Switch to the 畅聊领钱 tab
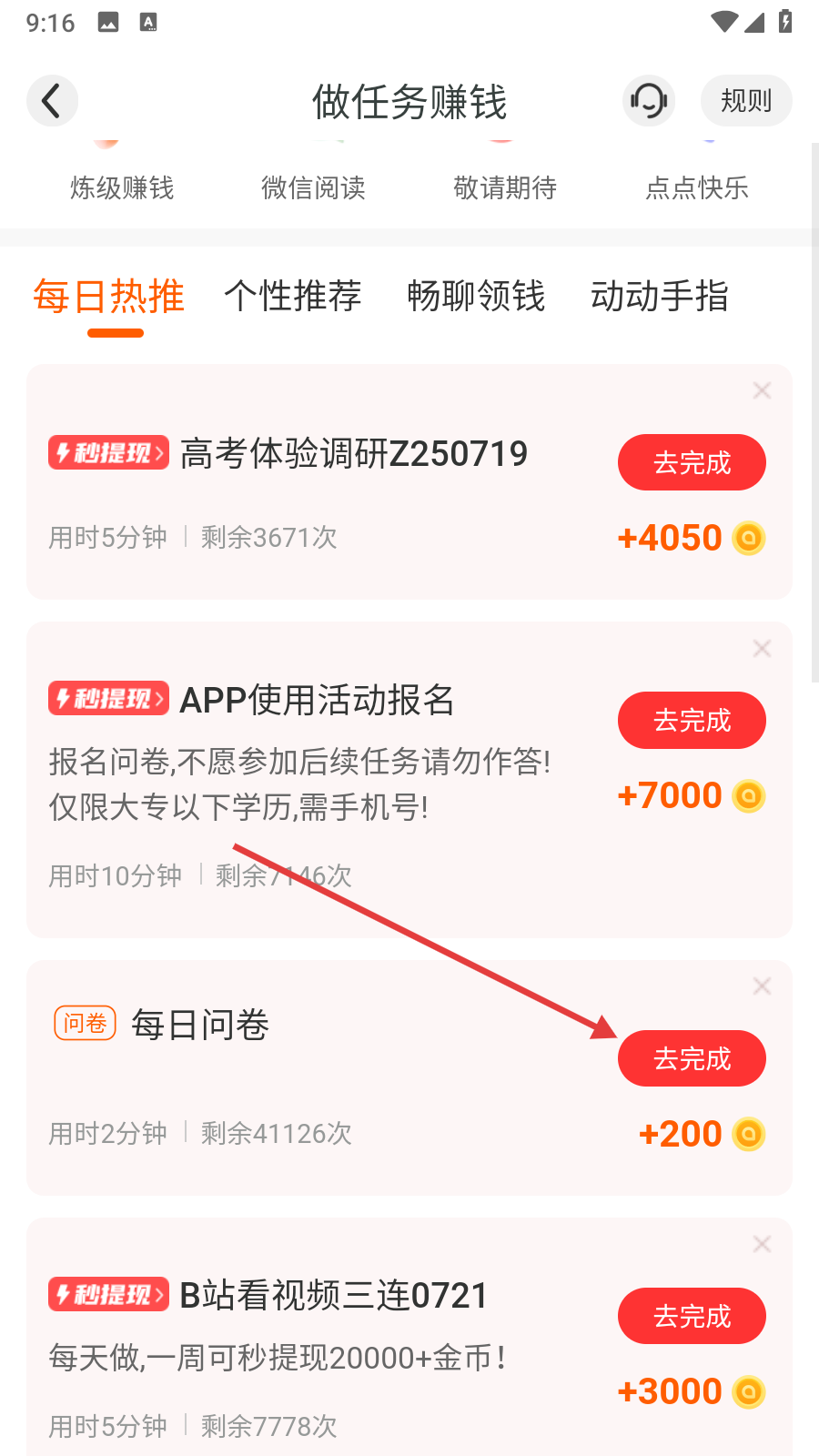The height and width of the screenshot is (1456, 819). pyautogui.click(x=476, y=297)
